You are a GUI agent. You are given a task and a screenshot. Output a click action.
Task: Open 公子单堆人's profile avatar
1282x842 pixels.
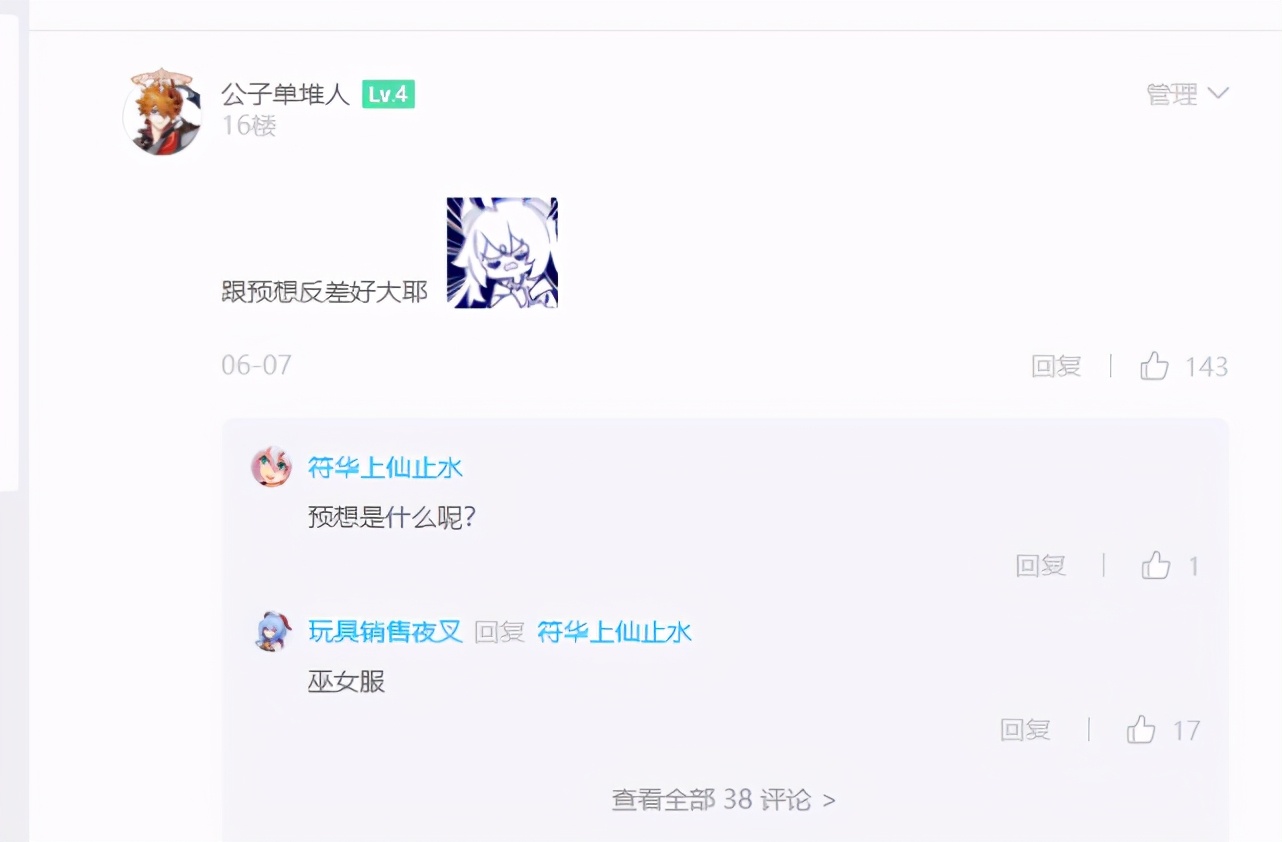point(162,112)
